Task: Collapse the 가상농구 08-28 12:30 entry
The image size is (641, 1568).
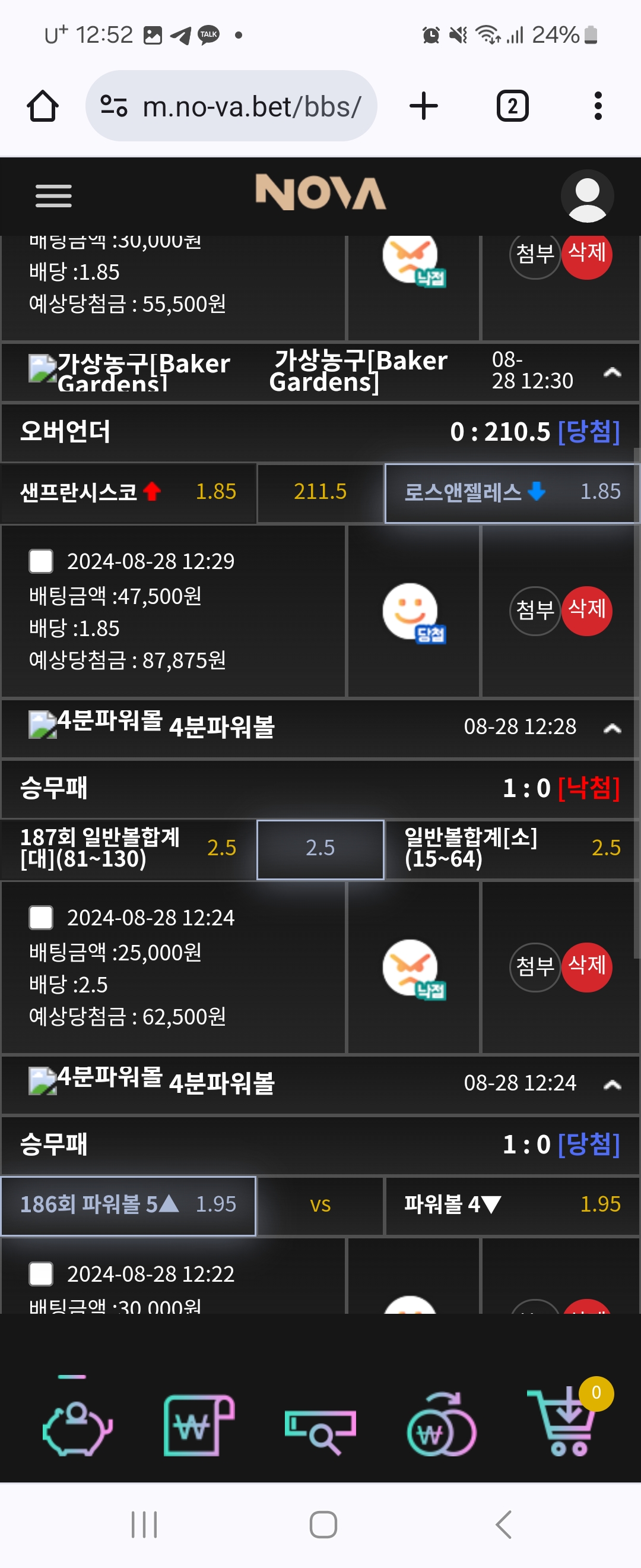Action: [x=612, y=372]
